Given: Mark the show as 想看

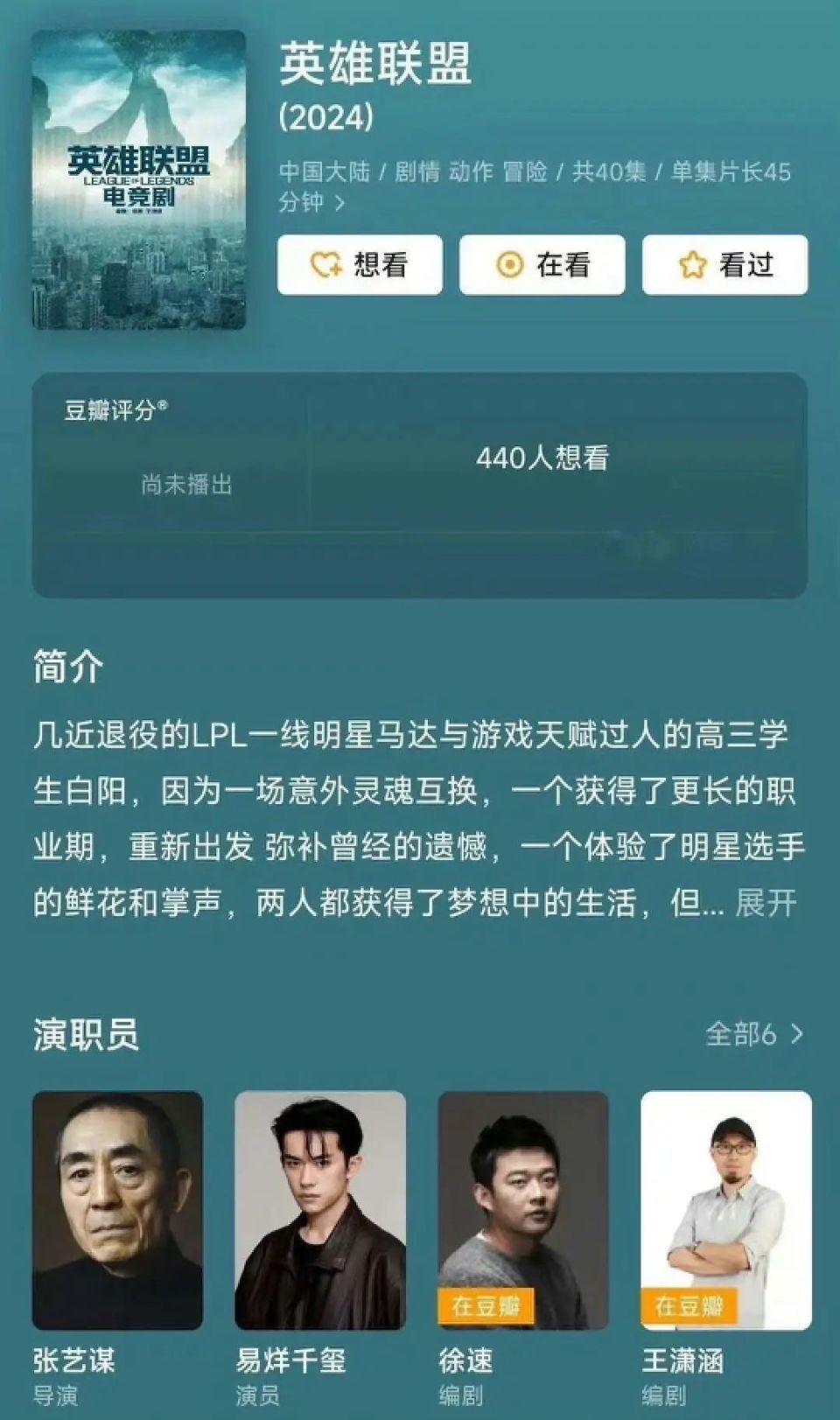Looking at the screenshot, I should pos(360,264).
